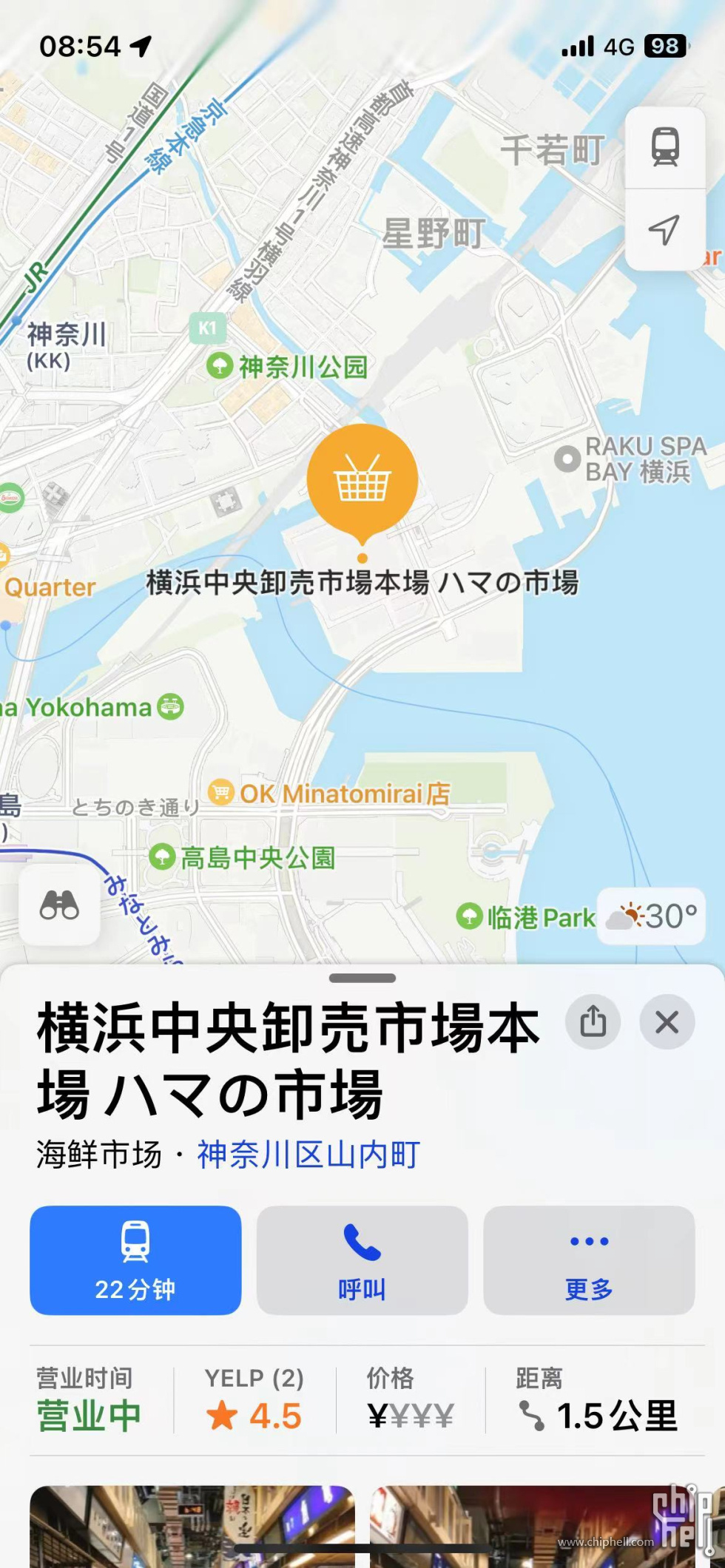Center the map on my location
The width and height of the screenshot is (725, 1568).
(x=664, y=230)
